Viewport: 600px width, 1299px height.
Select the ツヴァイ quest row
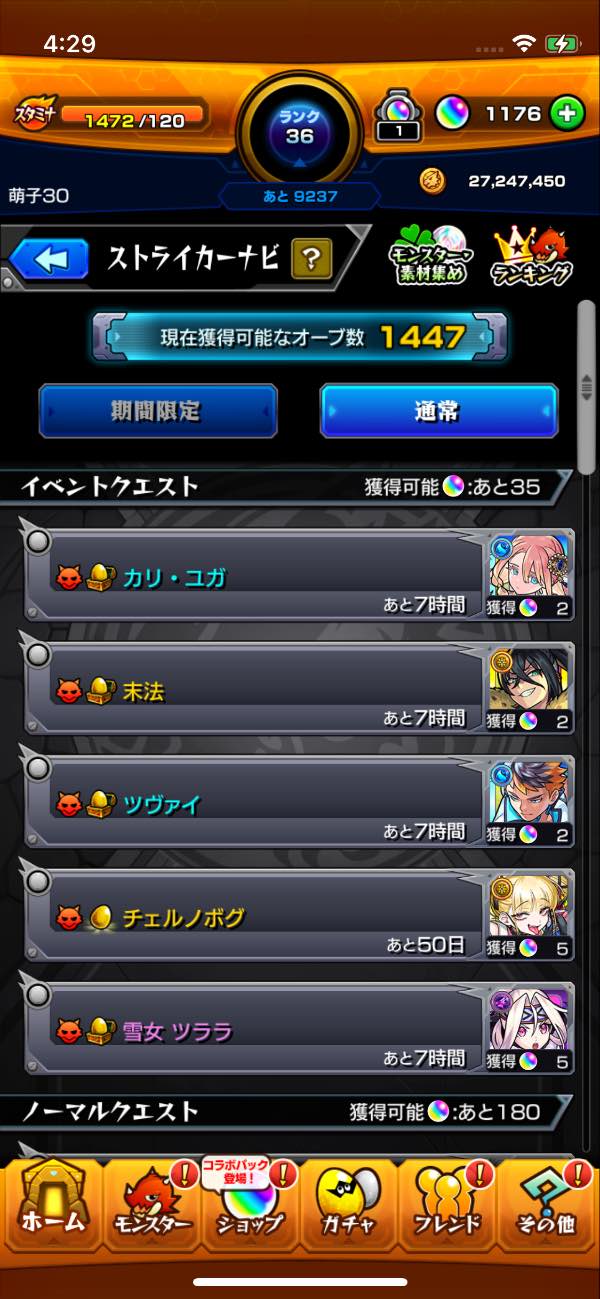point(299,802)
